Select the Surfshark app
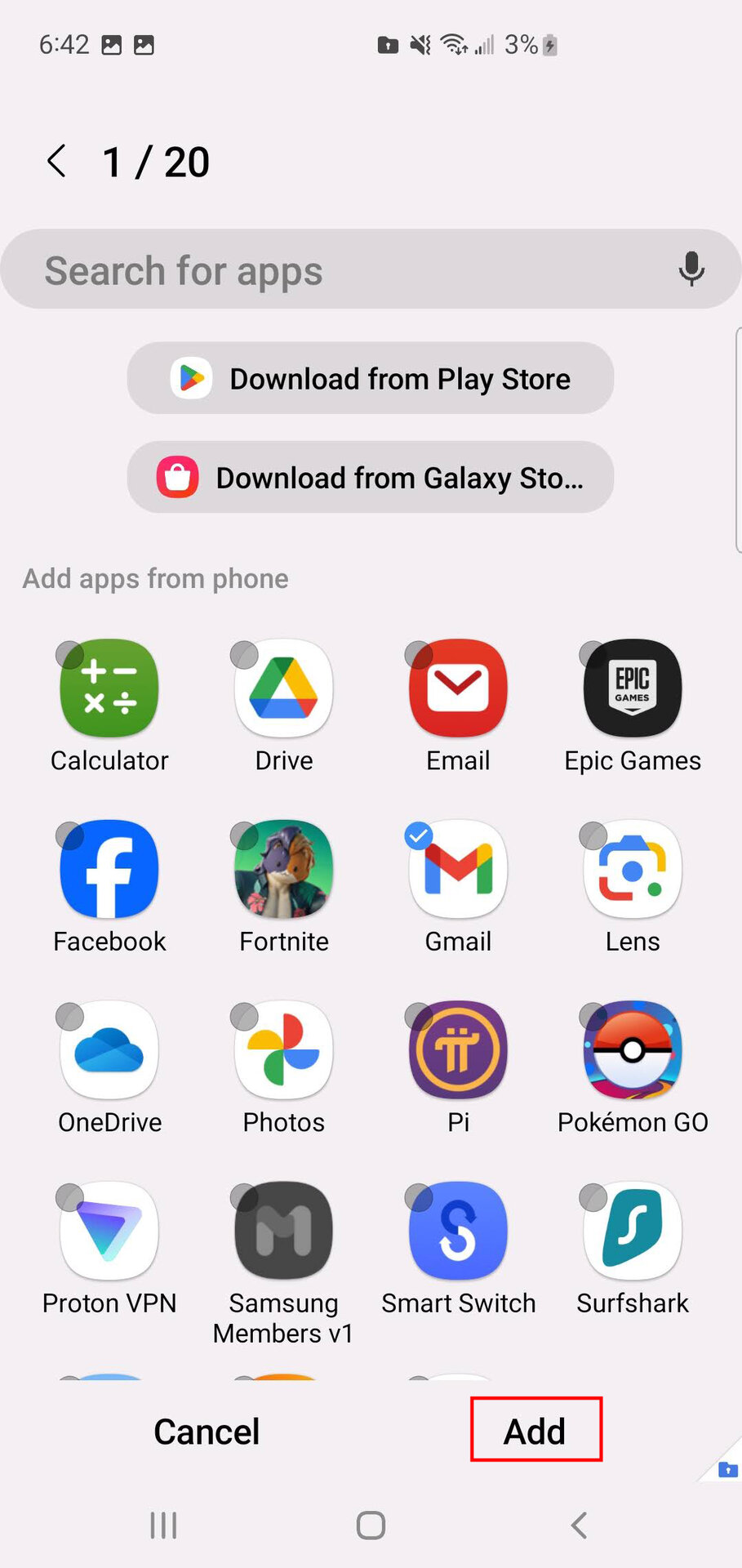Image resolution: width=742 pixels, height=1568 pixels. pos(633,1231)
